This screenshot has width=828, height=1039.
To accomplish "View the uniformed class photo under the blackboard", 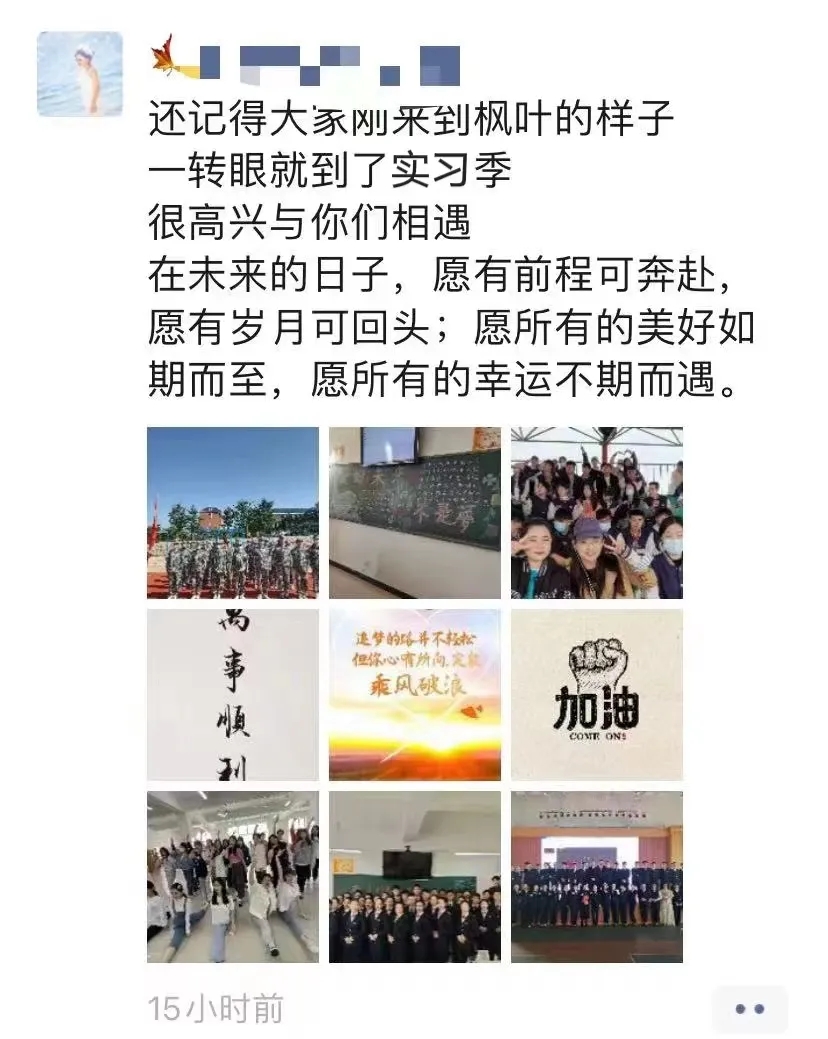I will 415,877.
